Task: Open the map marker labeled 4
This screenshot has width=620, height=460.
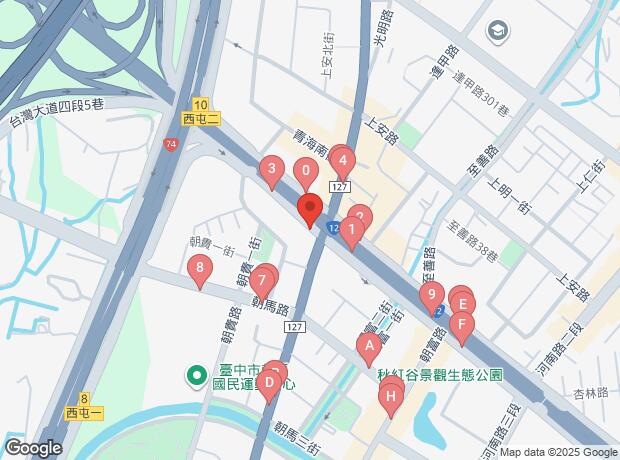Action: coord(343,160)
